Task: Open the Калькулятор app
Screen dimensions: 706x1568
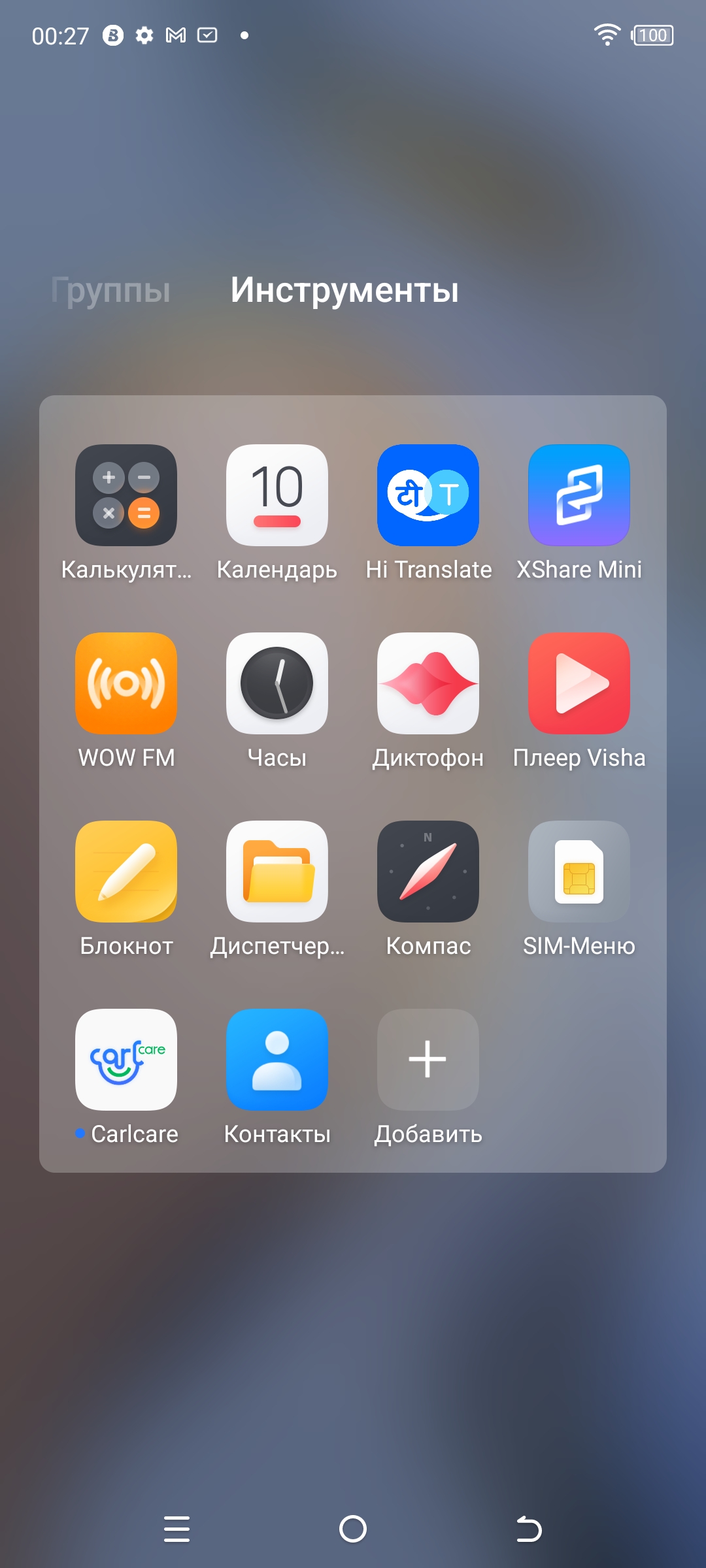Action: 126,495
